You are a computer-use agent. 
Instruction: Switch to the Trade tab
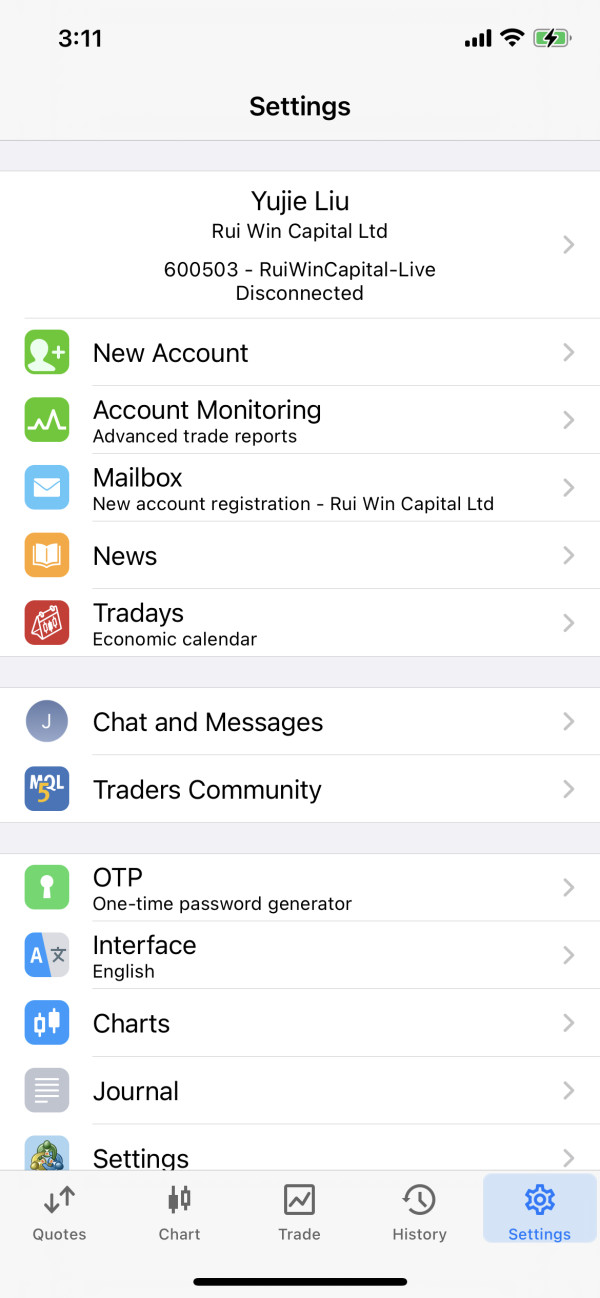pos(300,1212)
